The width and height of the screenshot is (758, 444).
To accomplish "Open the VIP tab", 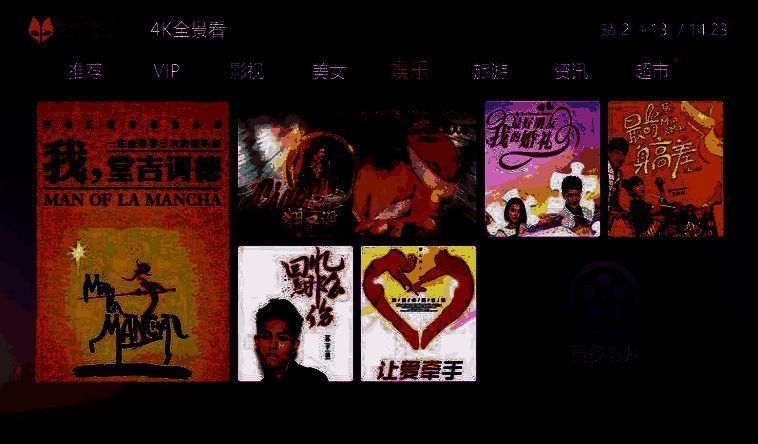I will pyautogui.click(x=166, y=71).
